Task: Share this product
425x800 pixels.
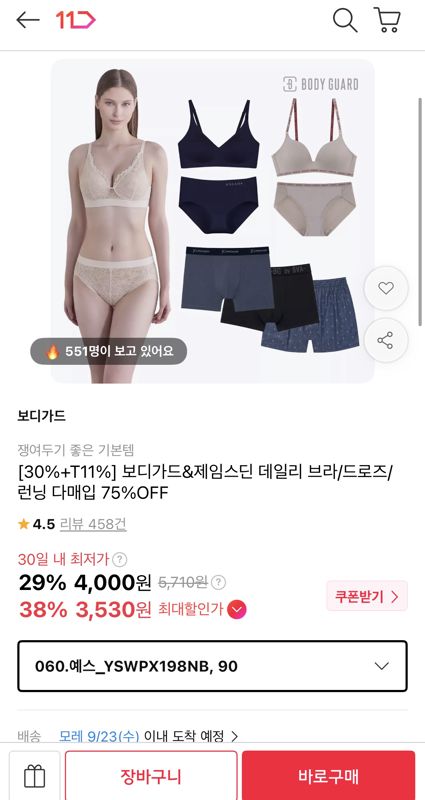Action: tap(386, 340)
